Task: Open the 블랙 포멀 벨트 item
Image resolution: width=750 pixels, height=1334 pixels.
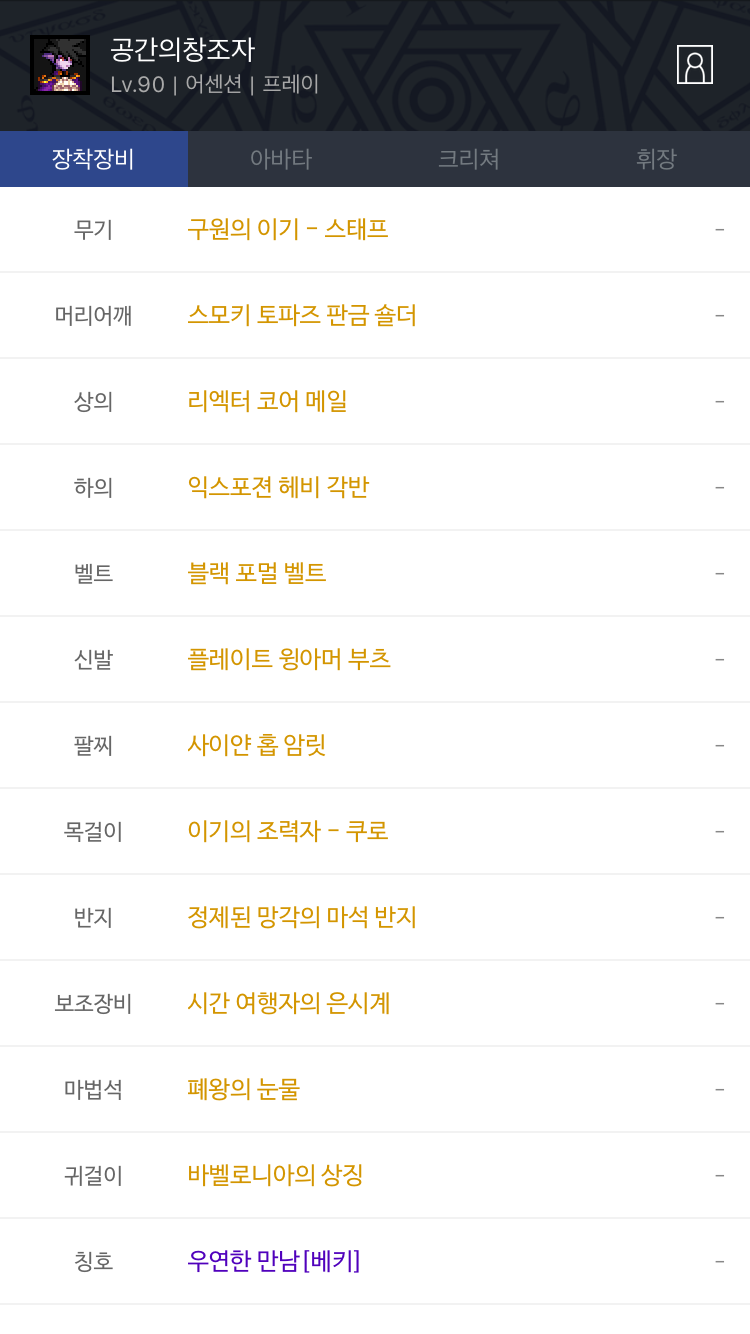Action: [x=257, y=573]
